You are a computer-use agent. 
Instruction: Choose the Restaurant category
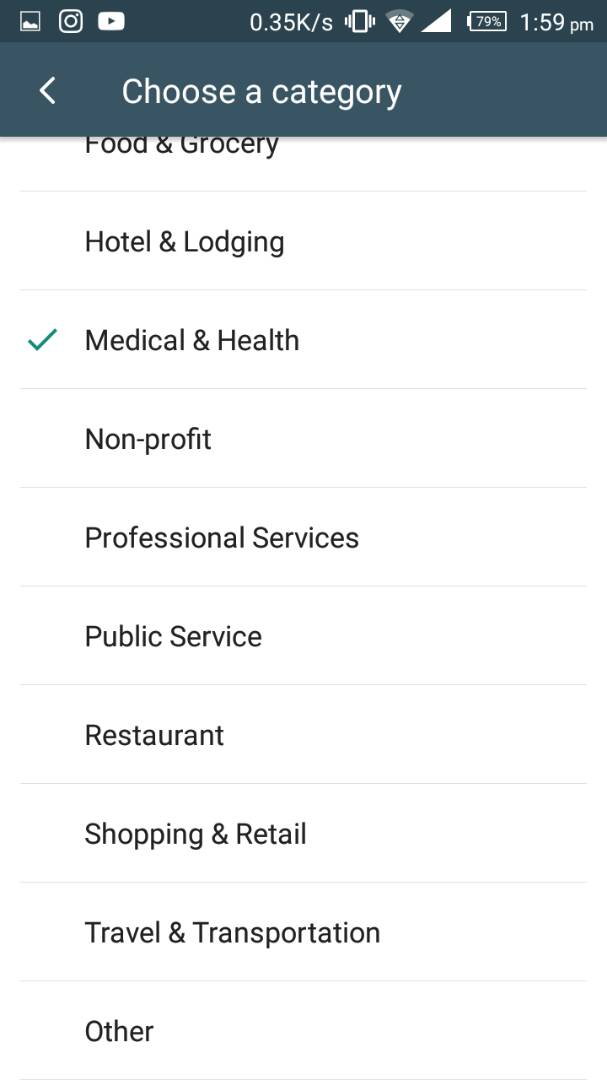[x=303, y=734]
